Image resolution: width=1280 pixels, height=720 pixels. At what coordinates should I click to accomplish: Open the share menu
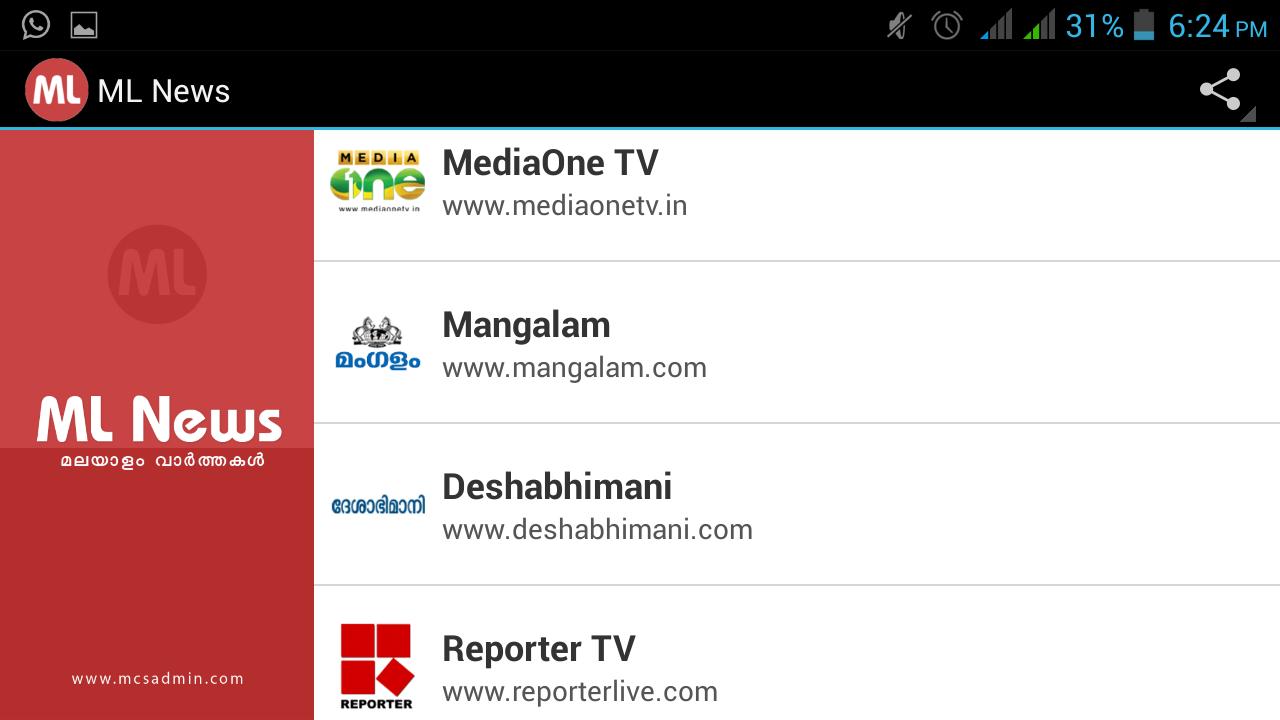click(1221, 90)
